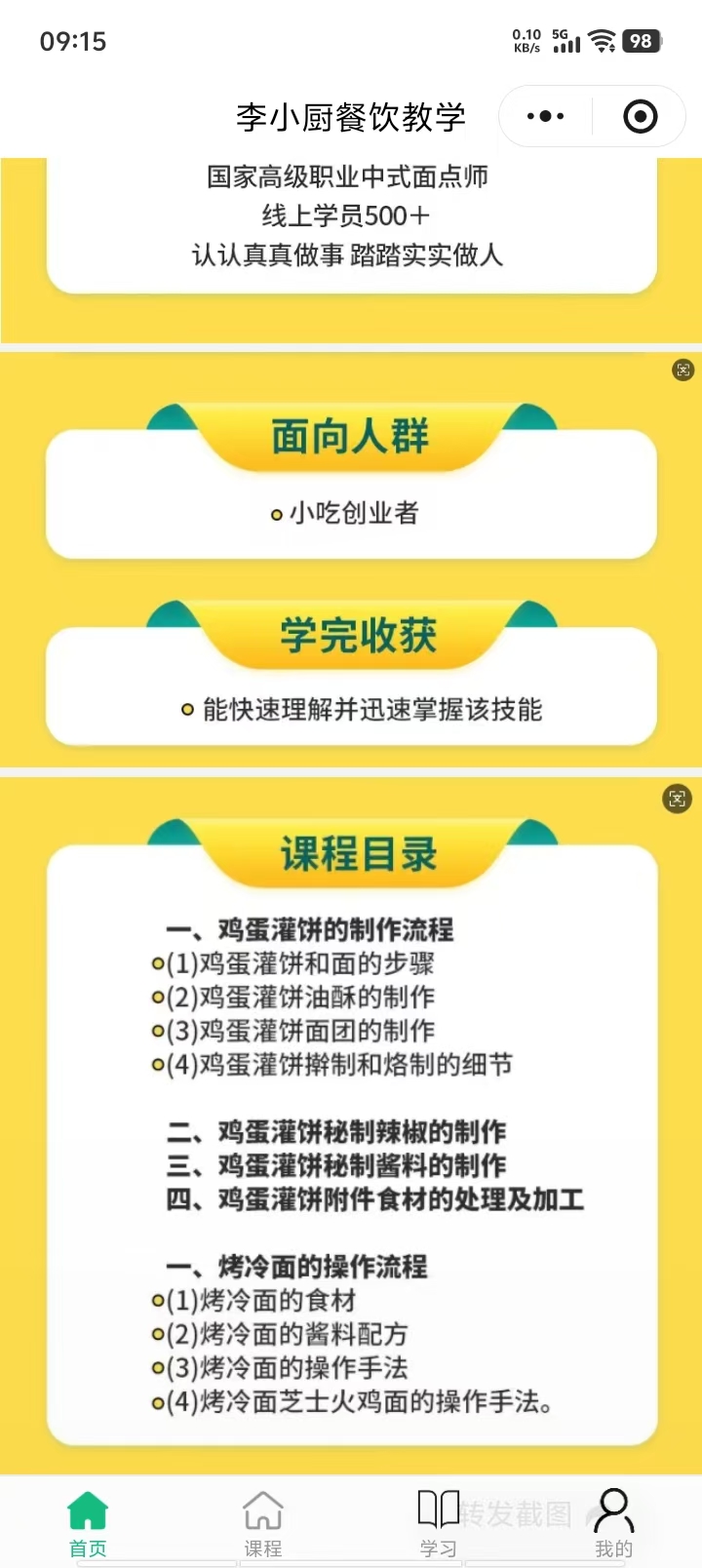Screen dimensions: 702x1568
Task: Open the mini program more options menu
Action: (x=545, y=117)
